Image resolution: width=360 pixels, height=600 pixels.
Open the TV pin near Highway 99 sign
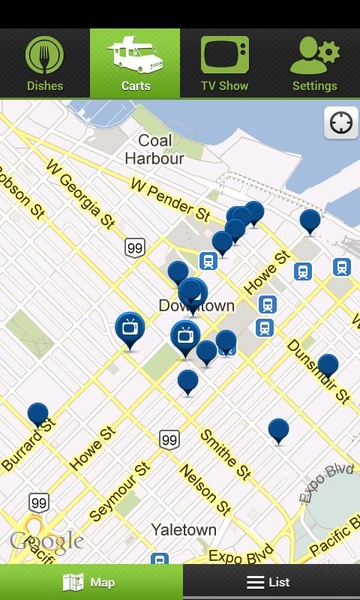130,331
